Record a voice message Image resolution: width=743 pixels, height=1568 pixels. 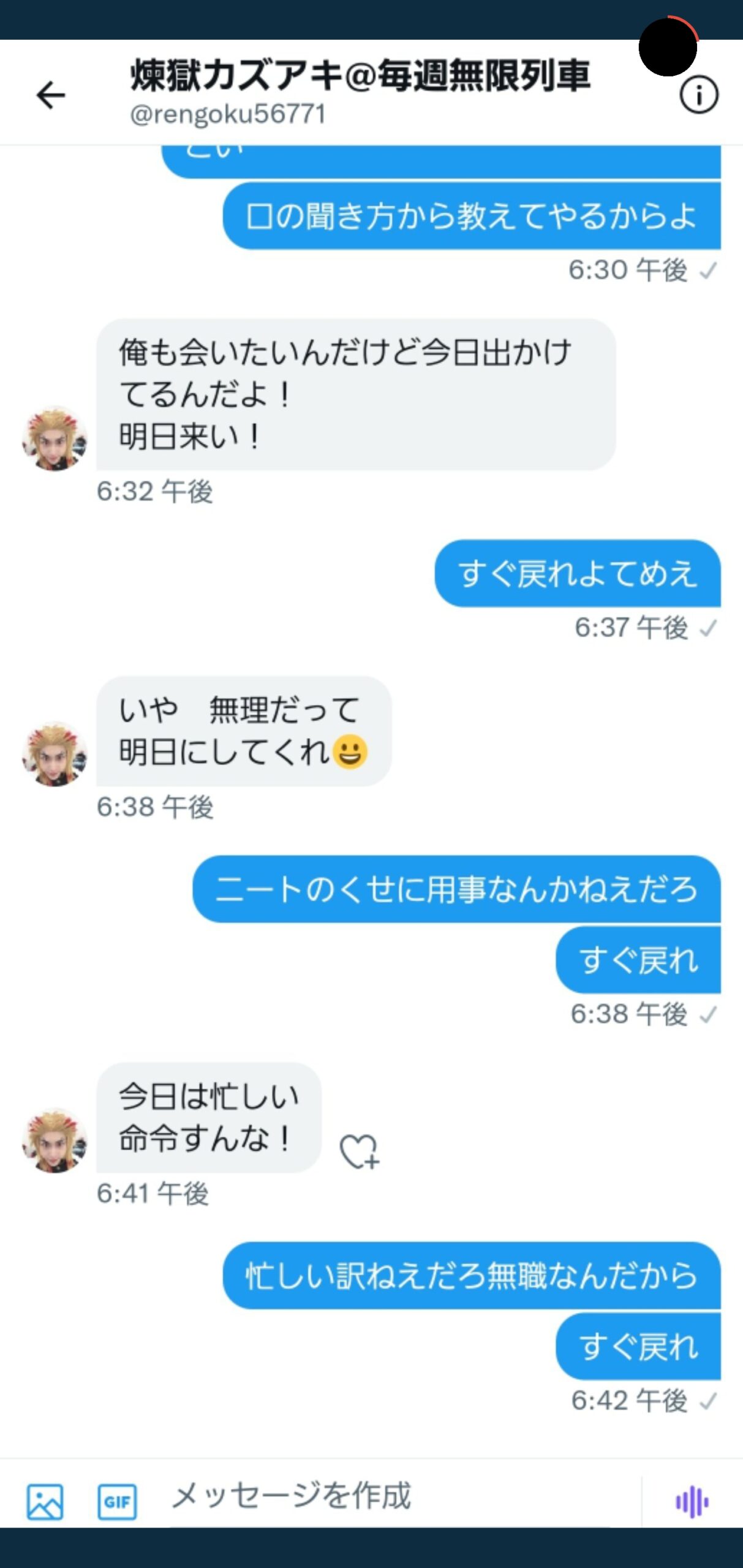pyautogui.click(x=692, y=1501)
